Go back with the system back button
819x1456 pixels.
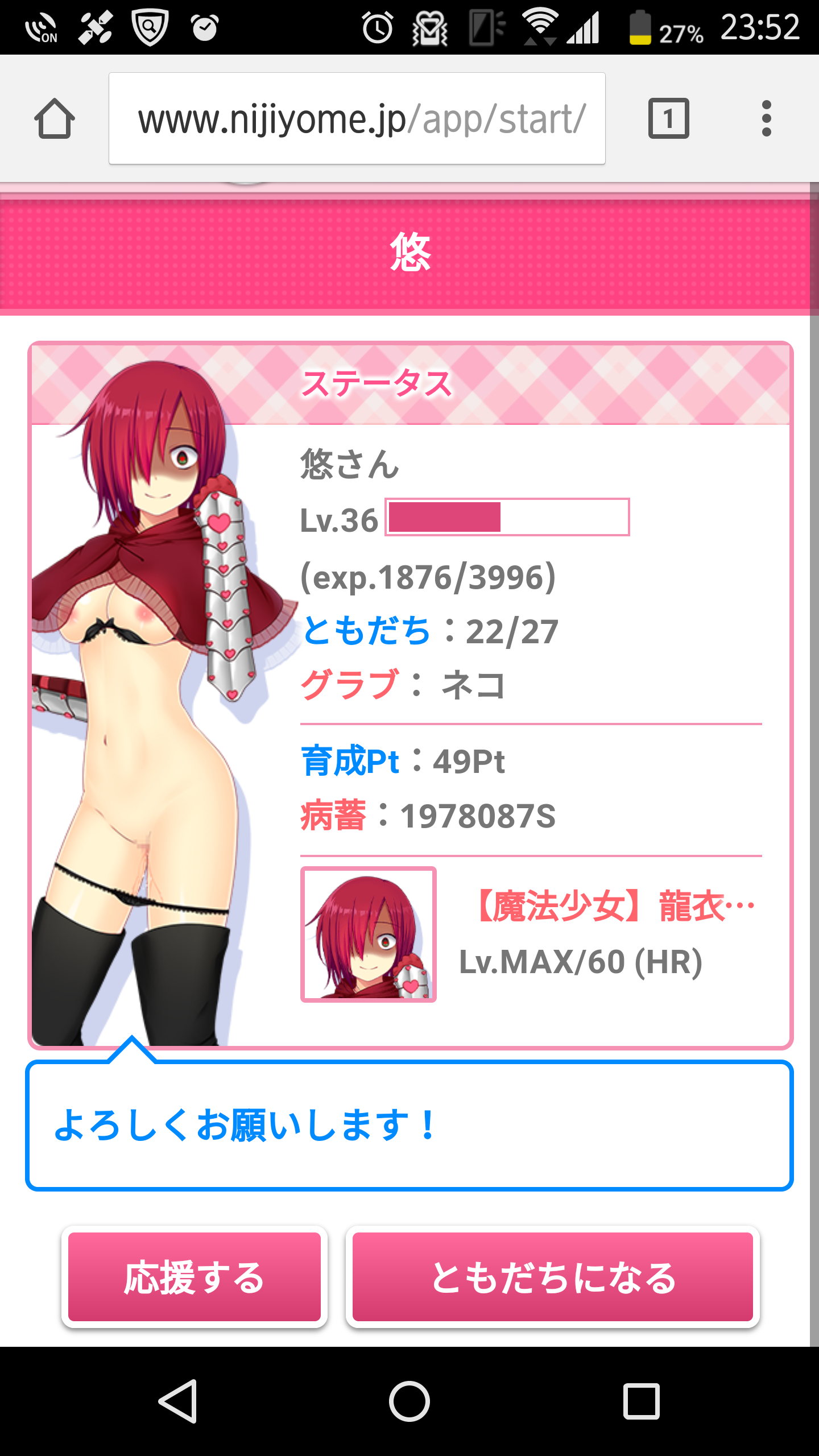pyautogui.click(x=179, y=1401)
